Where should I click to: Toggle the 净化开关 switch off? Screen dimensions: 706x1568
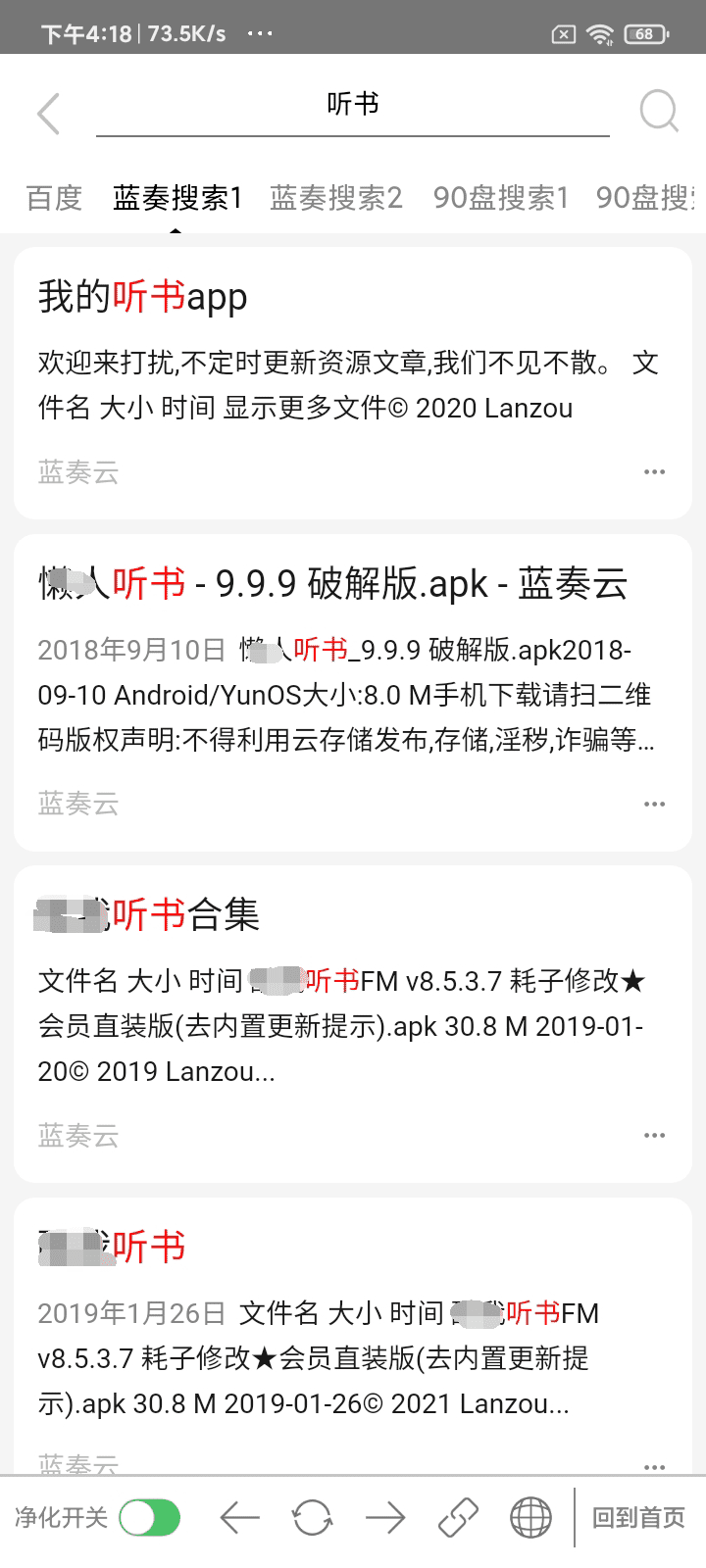(x=150, y=1518)
